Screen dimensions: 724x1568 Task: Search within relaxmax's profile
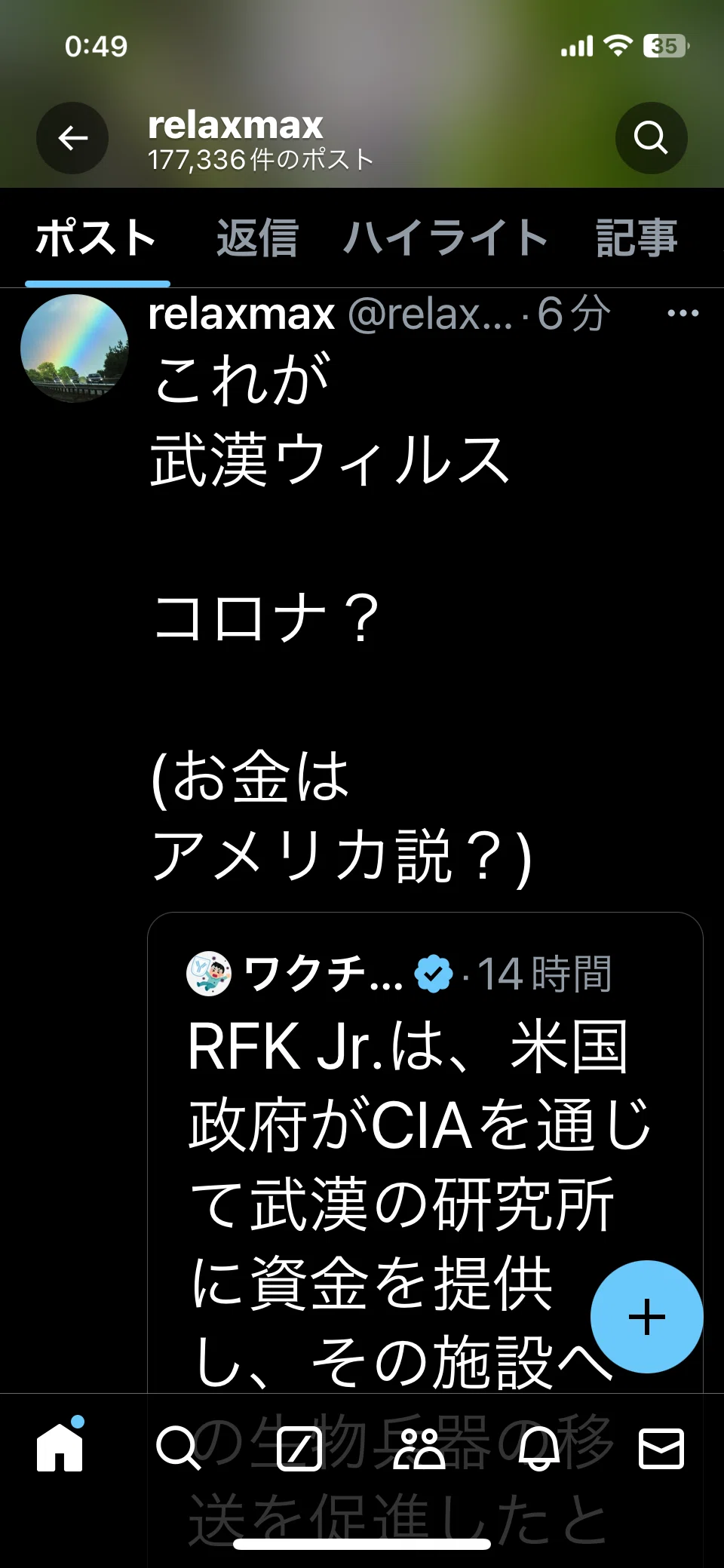651,138
